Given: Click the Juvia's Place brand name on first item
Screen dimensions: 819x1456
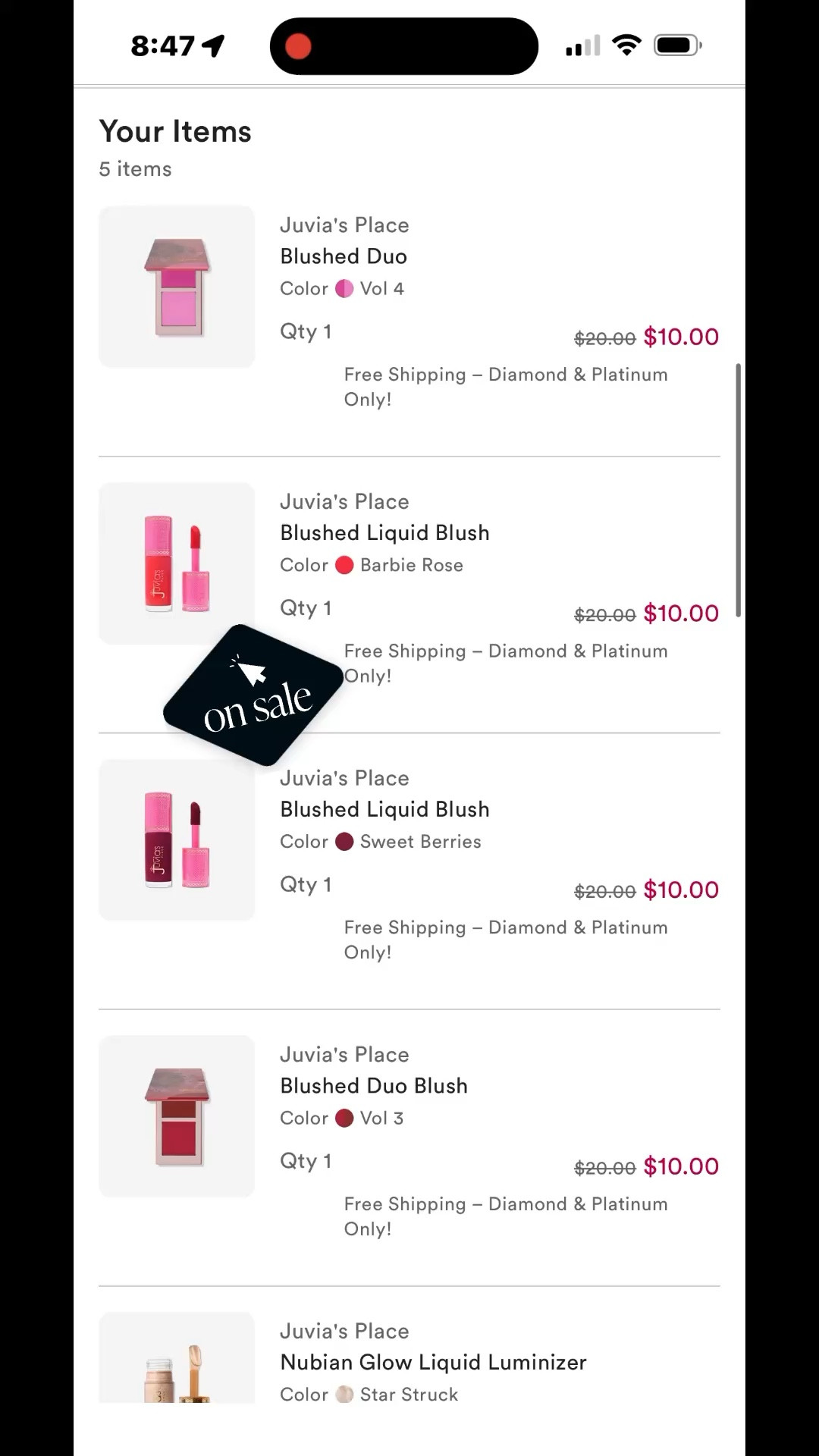Looking at the screenshot, I should click(344, 224).
